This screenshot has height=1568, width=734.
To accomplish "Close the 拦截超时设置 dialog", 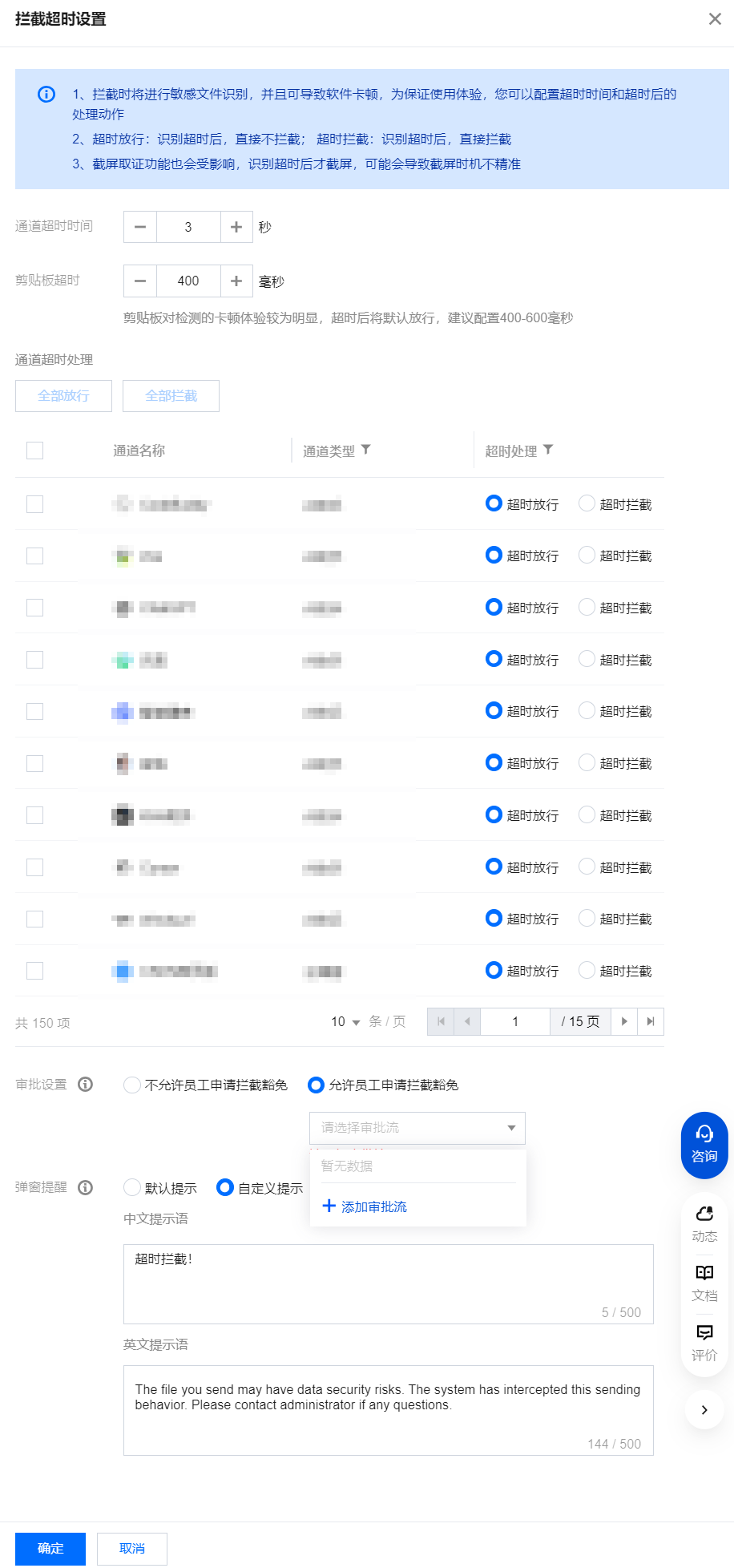I will pyautogui.click(x=715, y=18).
